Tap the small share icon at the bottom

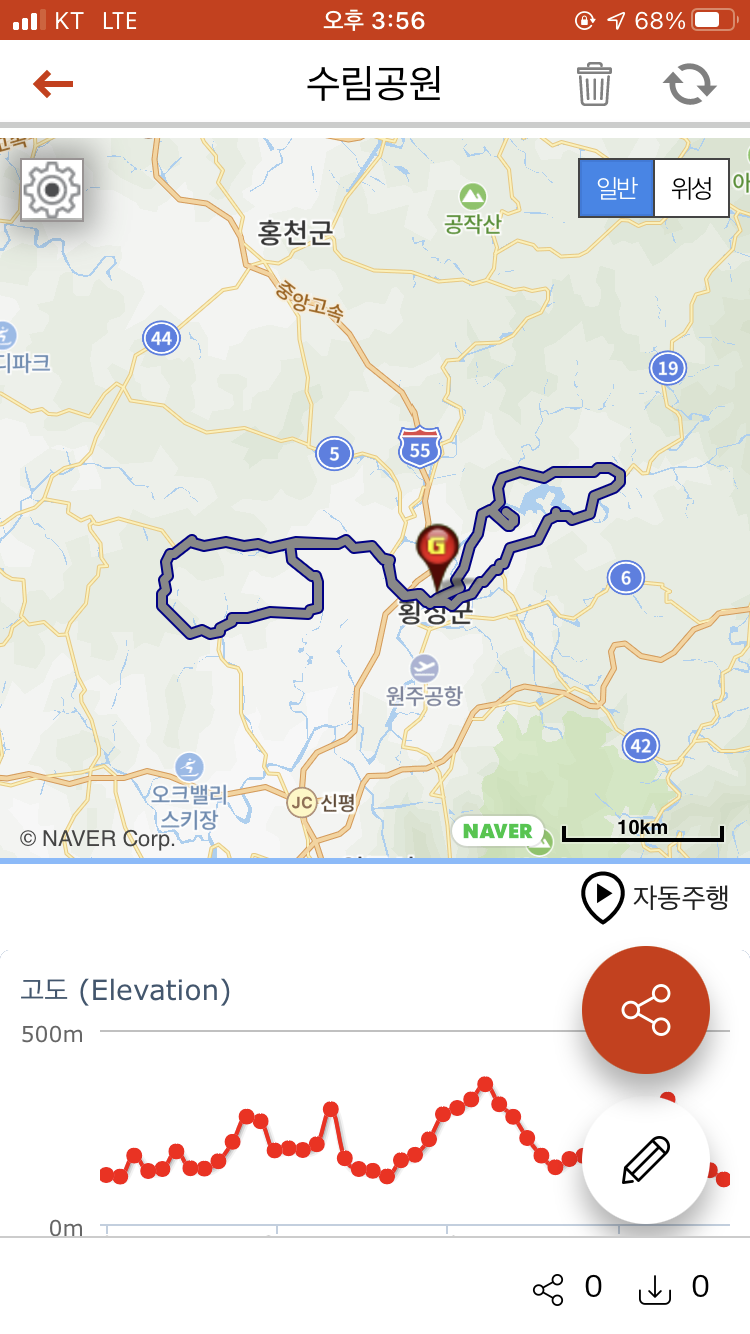click(x=548, y=1290)
